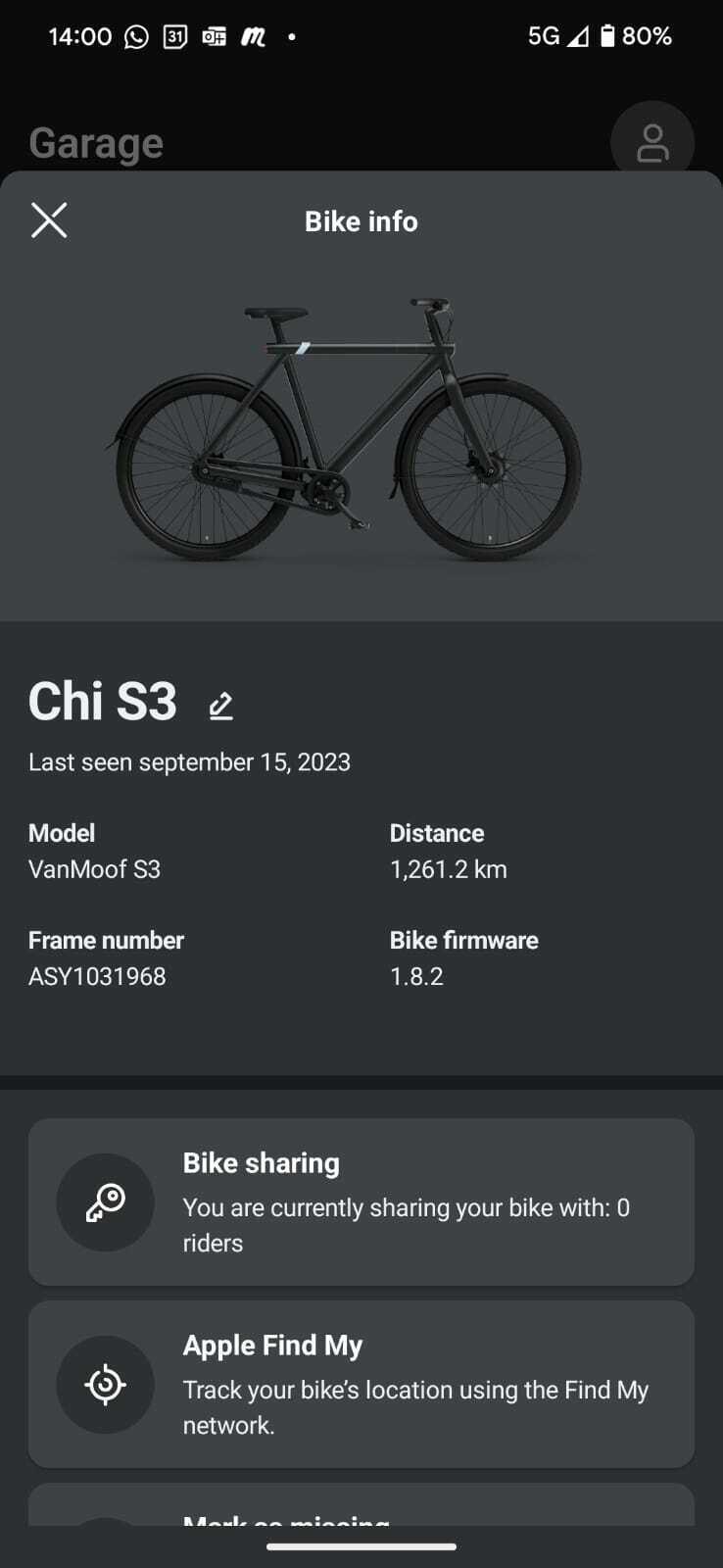
Task: Tap the pencil icon to rename Chi S3
Action: click(x=219, y=705)
